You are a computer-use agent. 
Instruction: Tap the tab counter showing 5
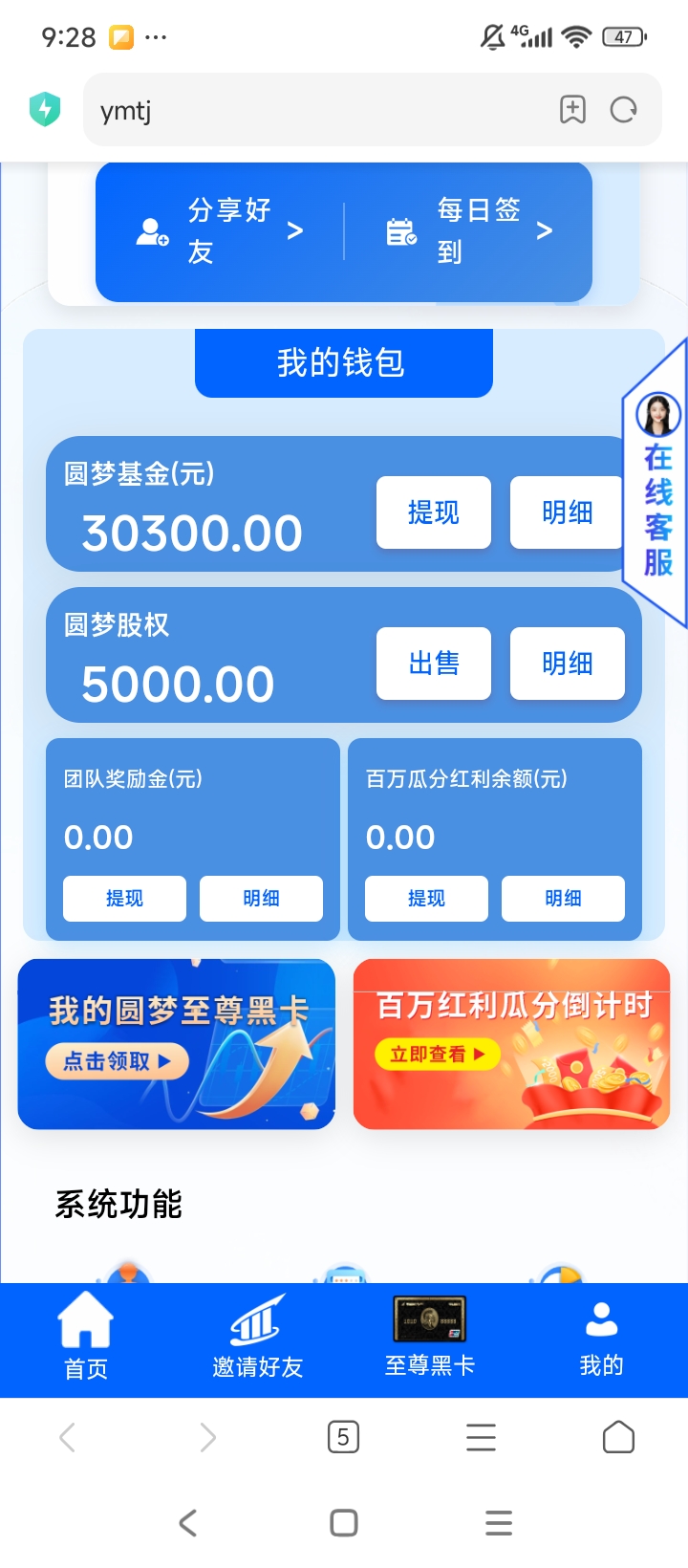[343, 1437]
